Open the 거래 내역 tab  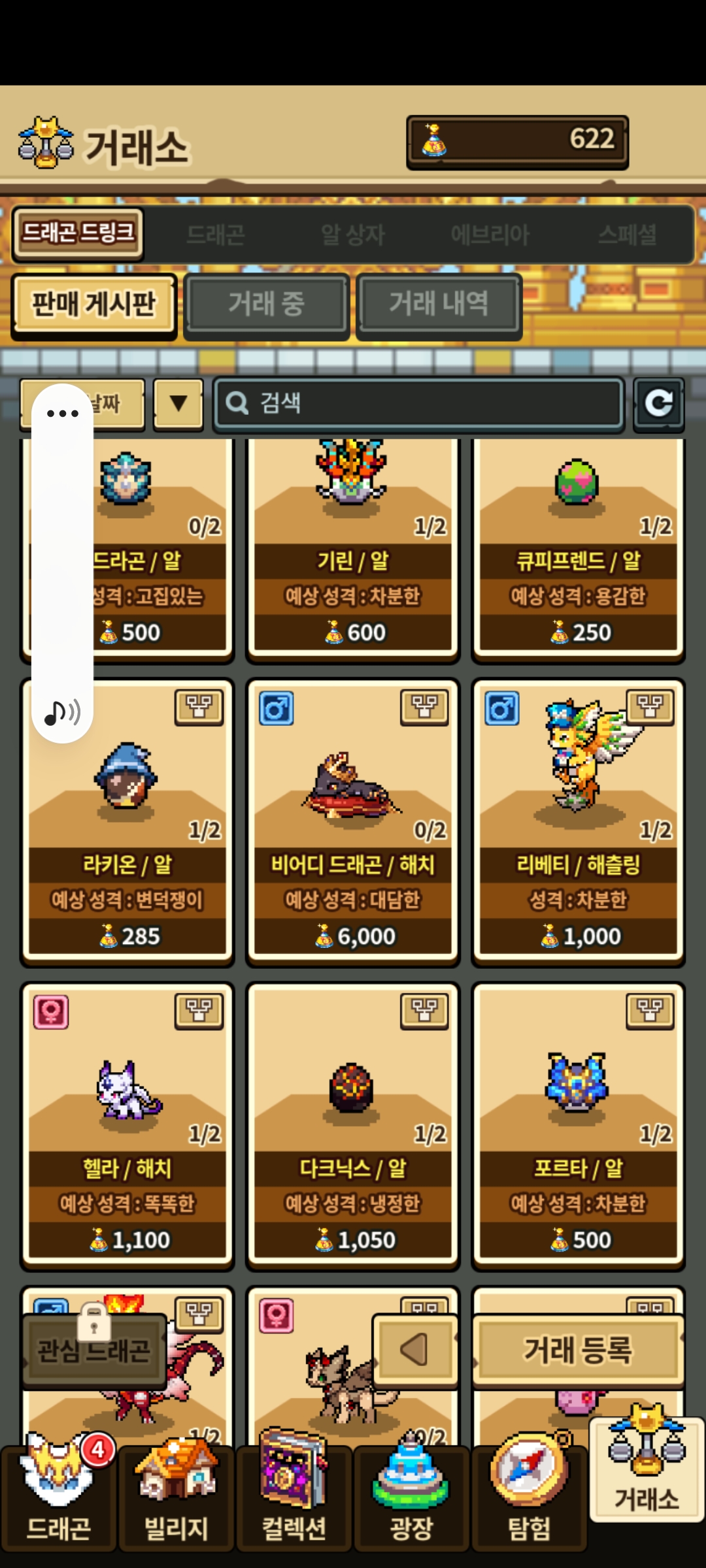point(439,304)
